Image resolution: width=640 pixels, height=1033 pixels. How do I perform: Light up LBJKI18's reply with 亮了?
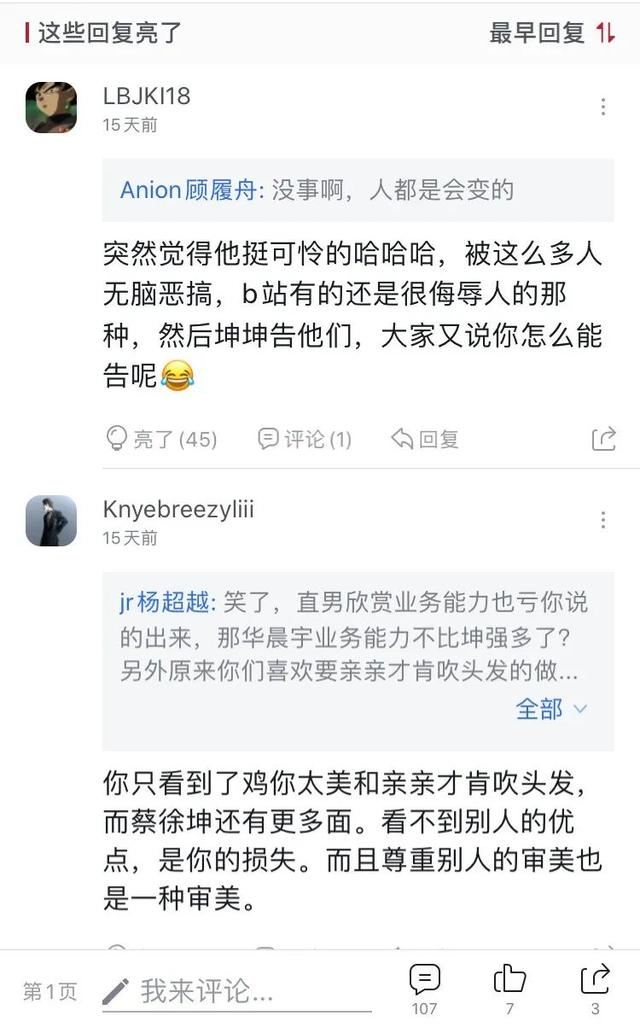coord(161,438)
